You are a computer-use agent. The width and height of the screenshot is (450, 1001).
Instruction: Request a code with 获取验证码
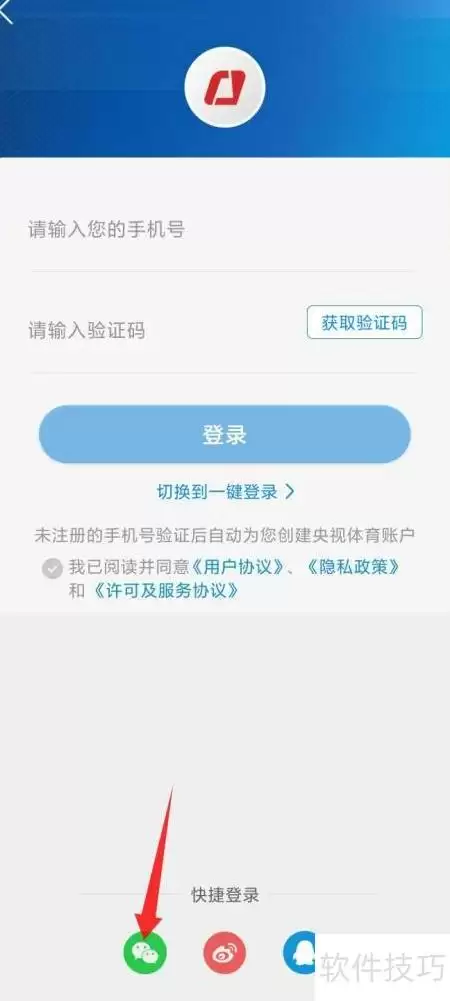pyautogui.click(x=364, y=322)
